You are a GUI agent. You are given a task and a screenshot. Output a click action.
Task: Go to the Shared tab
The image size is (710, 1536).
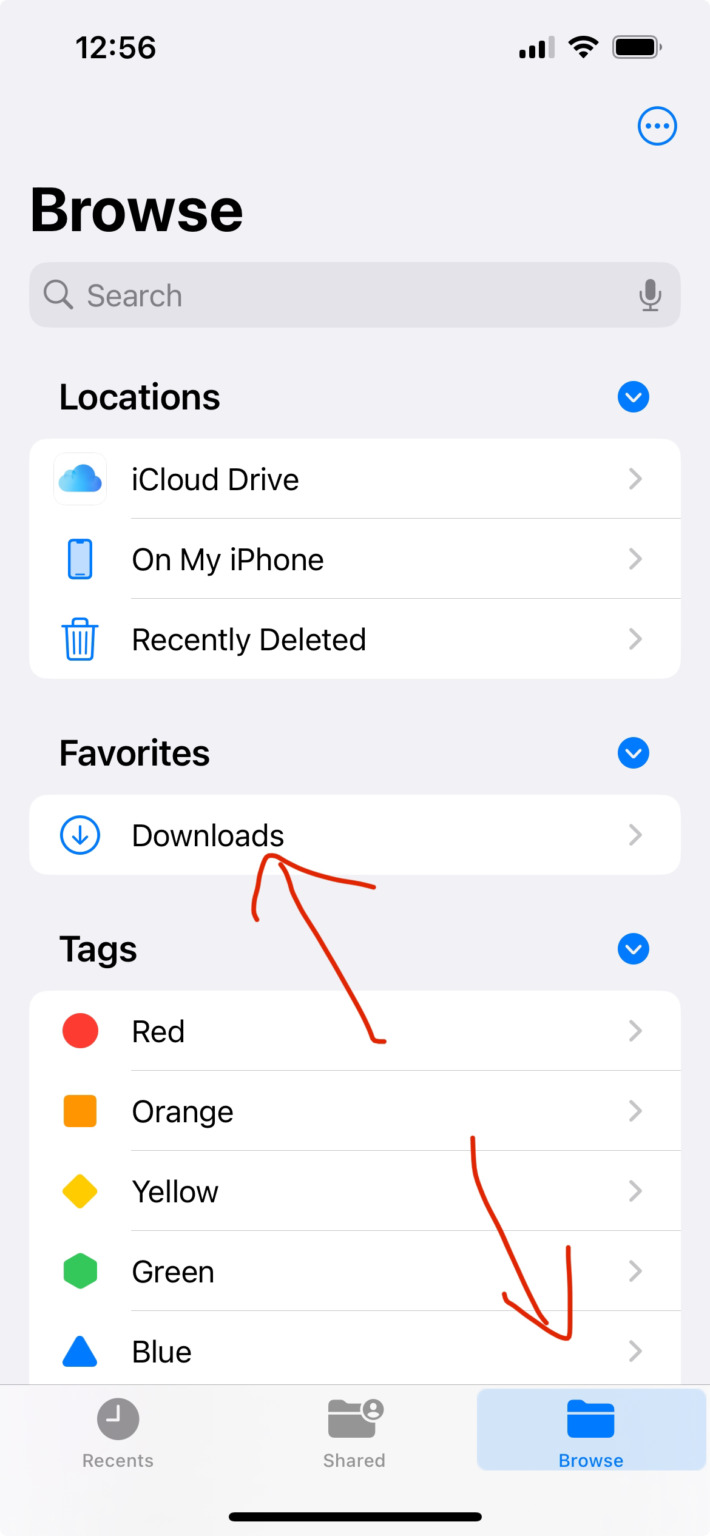(x=354, y=1432)
